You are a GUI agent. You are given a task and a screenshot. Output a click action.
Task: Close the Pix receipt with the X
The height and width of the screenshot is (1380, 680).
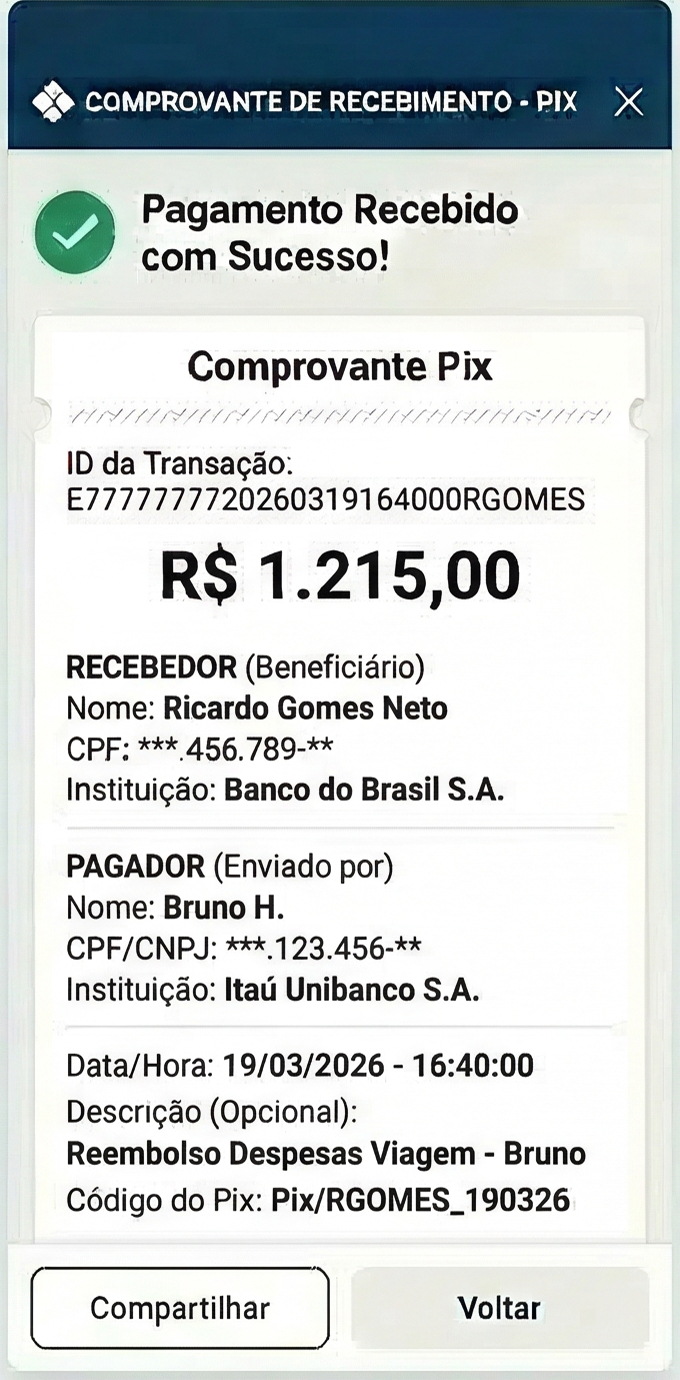tap(629, 102)
